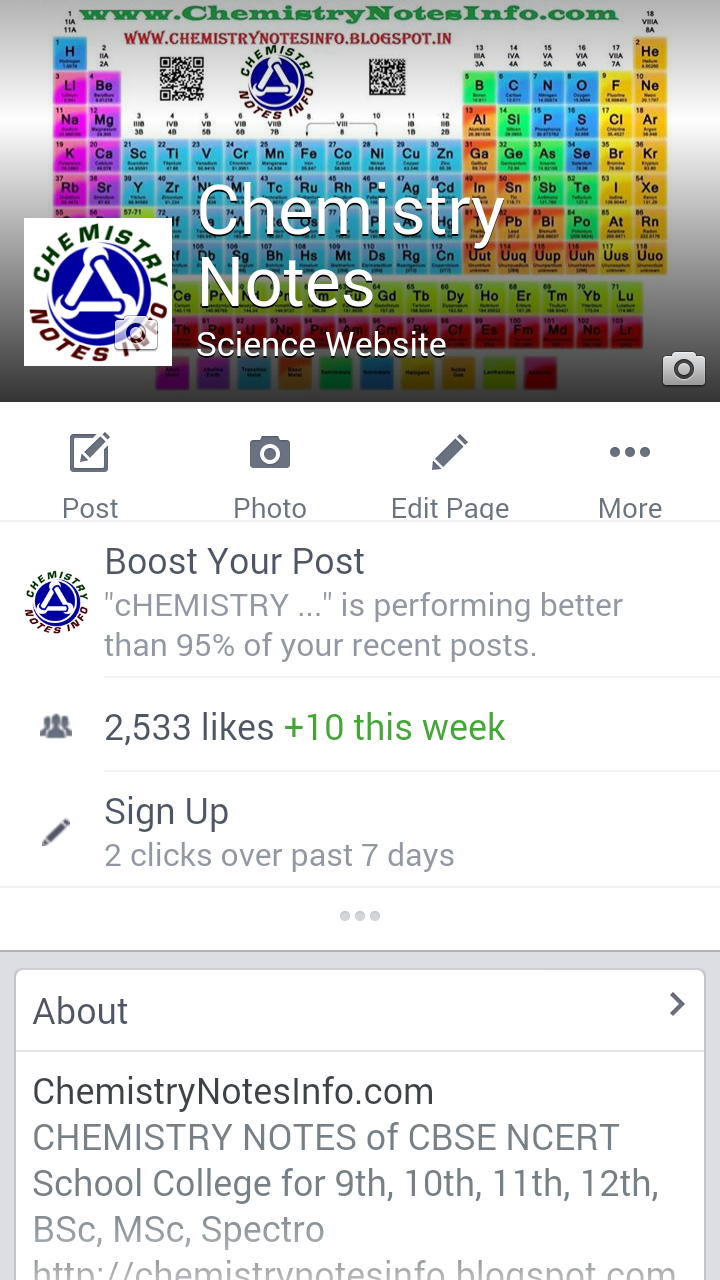Open Edit Page

pyautogui.click(x=450, y=473)
